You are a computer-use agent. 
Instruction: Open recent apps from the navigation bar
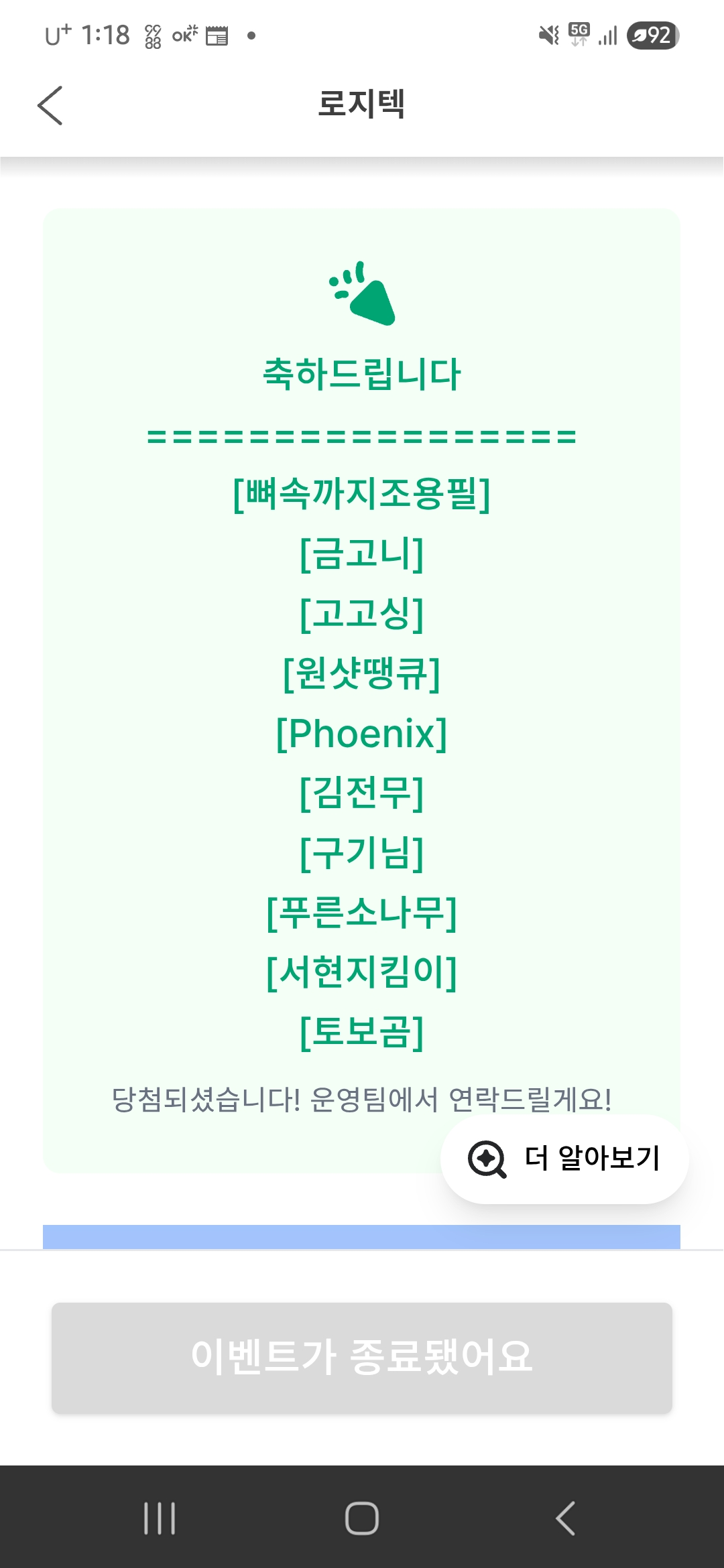(x=160, y=1518)
